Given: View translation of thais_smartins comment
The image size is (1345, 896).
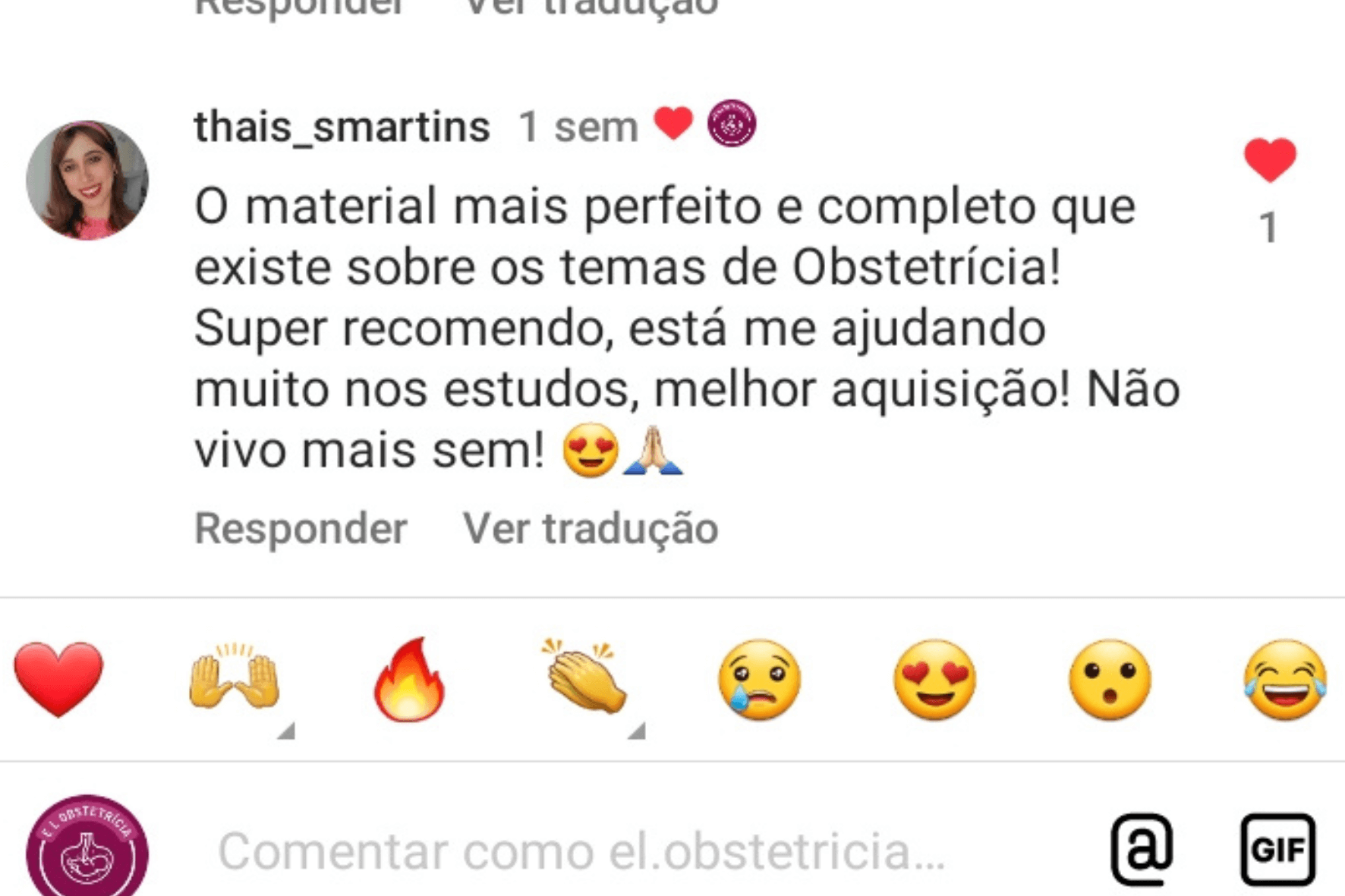Looking at the screenshot, I should pyautogui.click(x=591, y=528).
